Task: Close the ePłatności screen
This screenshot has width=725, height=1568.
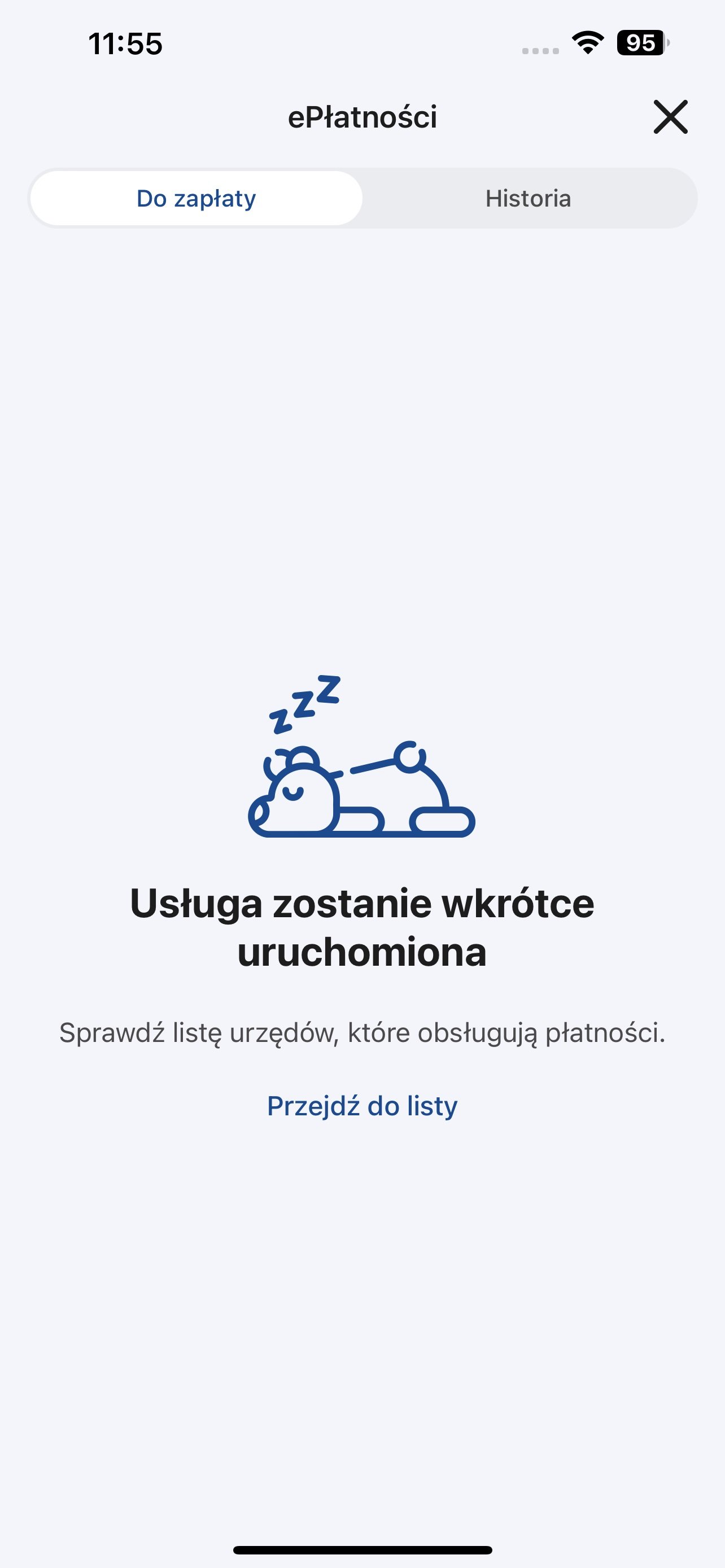Action: point(670,117)
